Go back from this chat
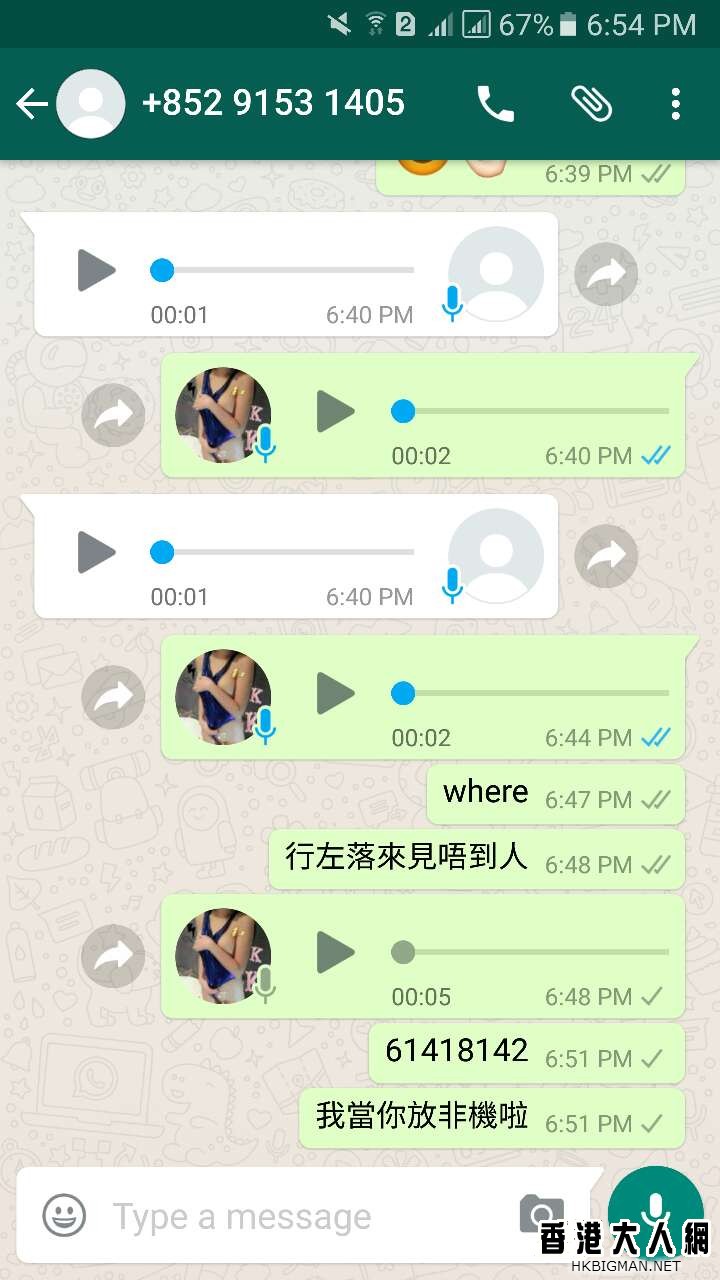 point(31,104)
